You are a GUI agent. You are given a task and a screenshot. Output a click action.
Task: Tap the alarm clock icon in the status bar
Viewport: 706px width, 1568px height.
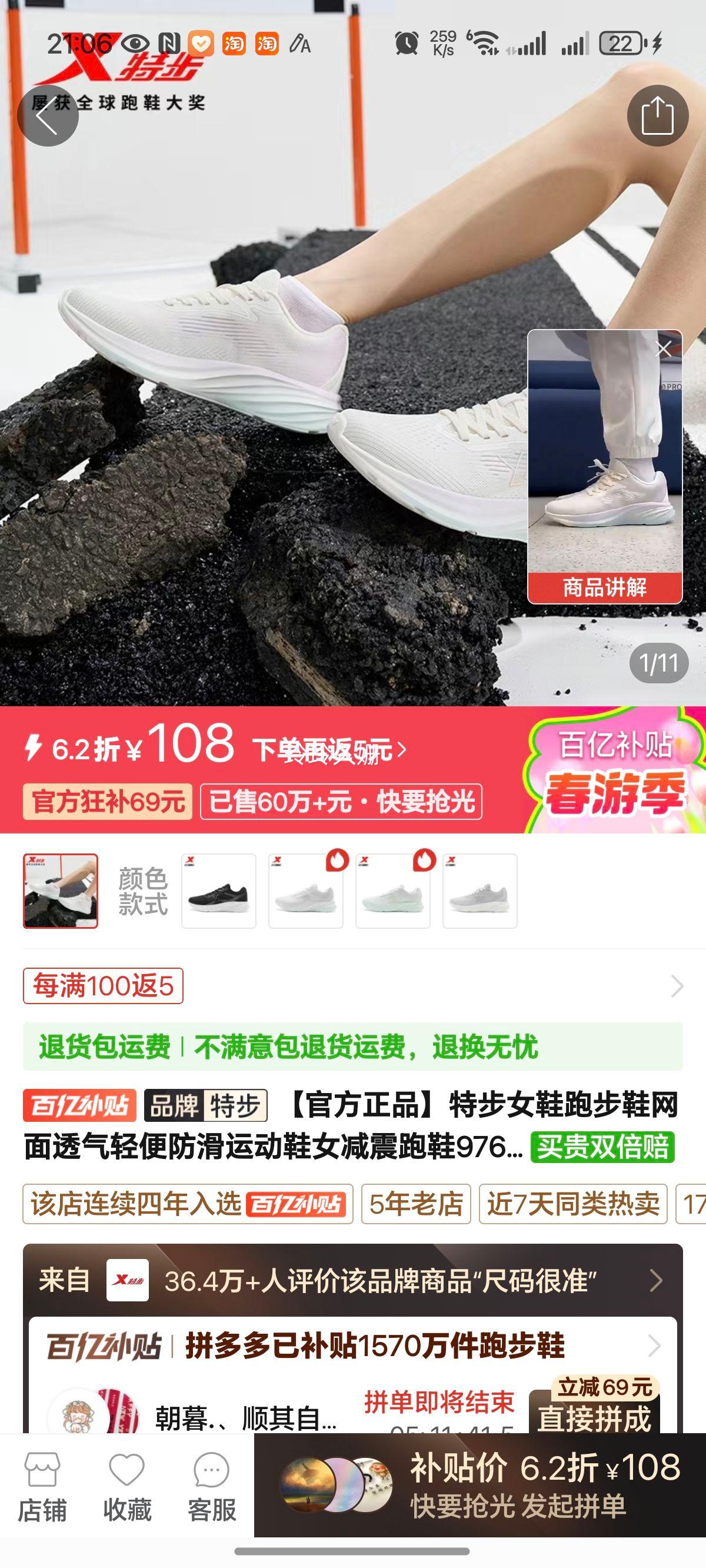point(406,41)
